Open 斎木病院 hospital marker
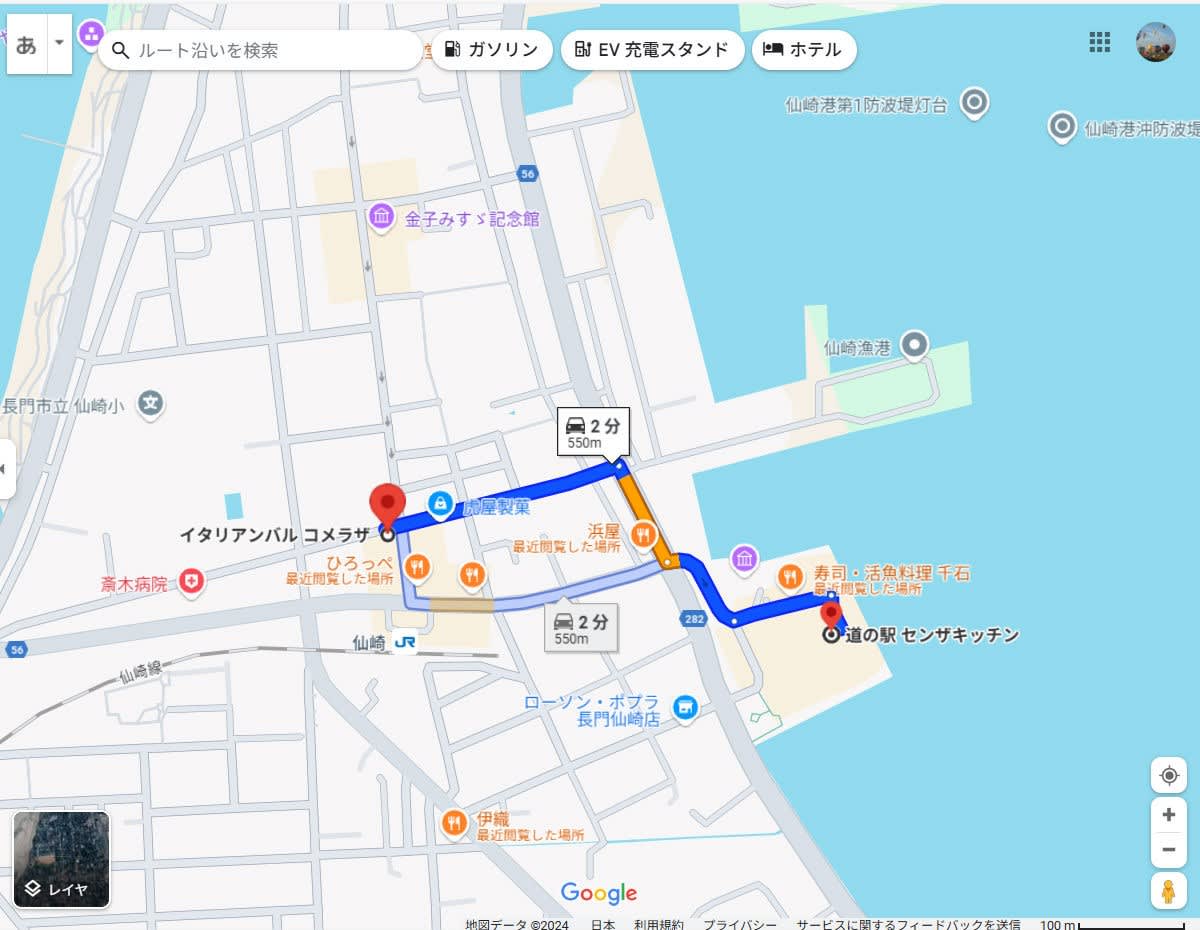Image resolution: width=1200 pixels, height=930 pixels. click(x=190, y=581)
